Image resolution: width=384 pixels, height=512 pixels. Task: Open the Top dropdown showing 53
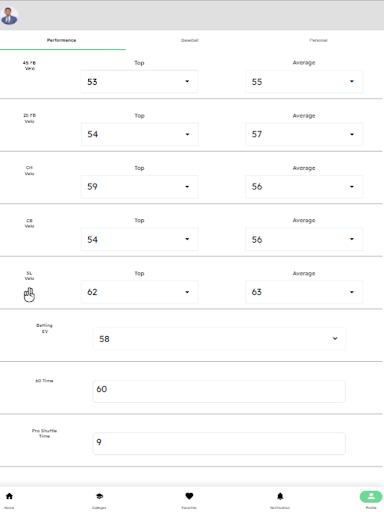pyautogui.click(x=139, y=81)
